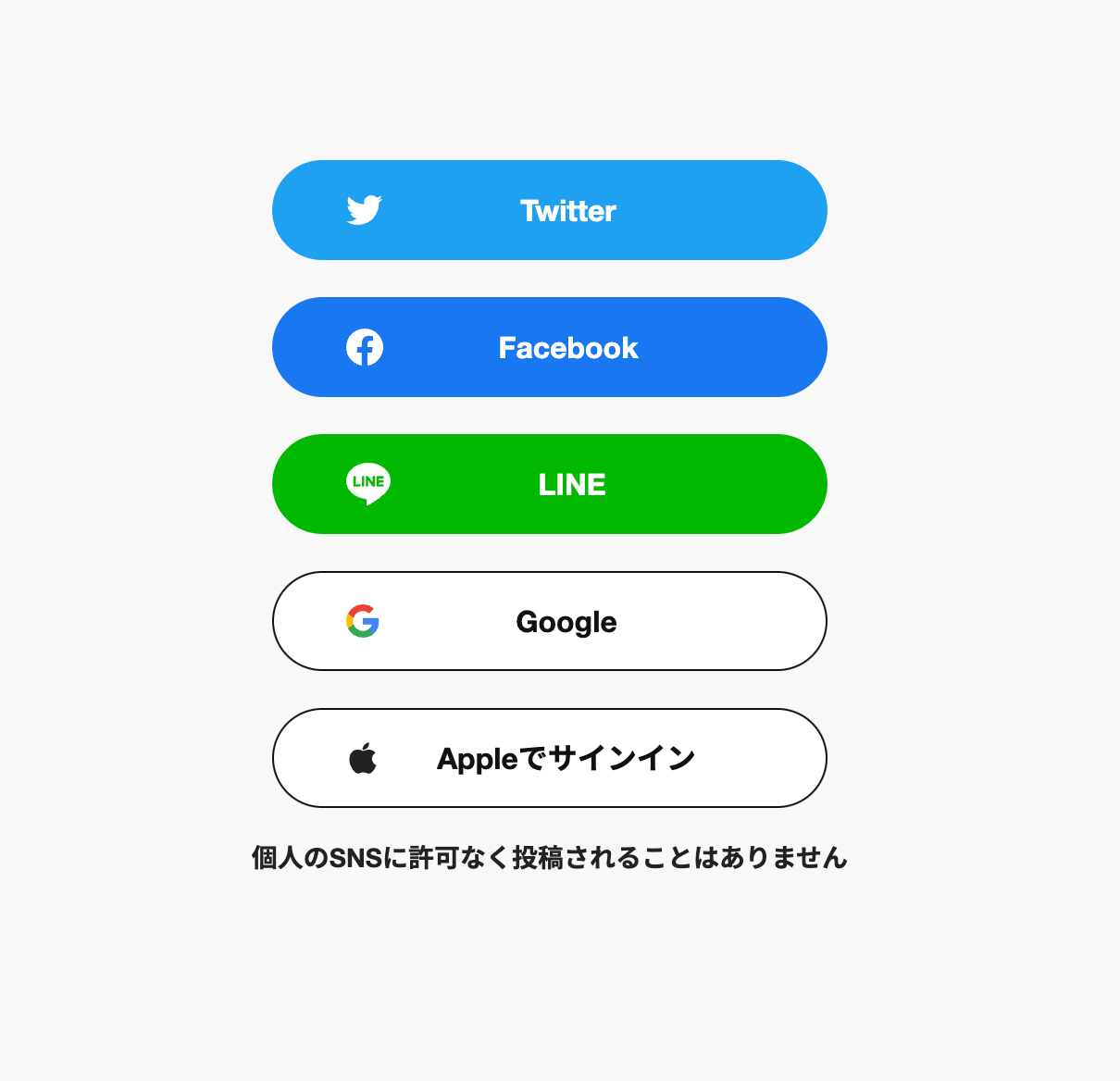Screen dimensions: 1120x1081
Task: Choose Facebook to log in
Action: (x=549, y=347)
